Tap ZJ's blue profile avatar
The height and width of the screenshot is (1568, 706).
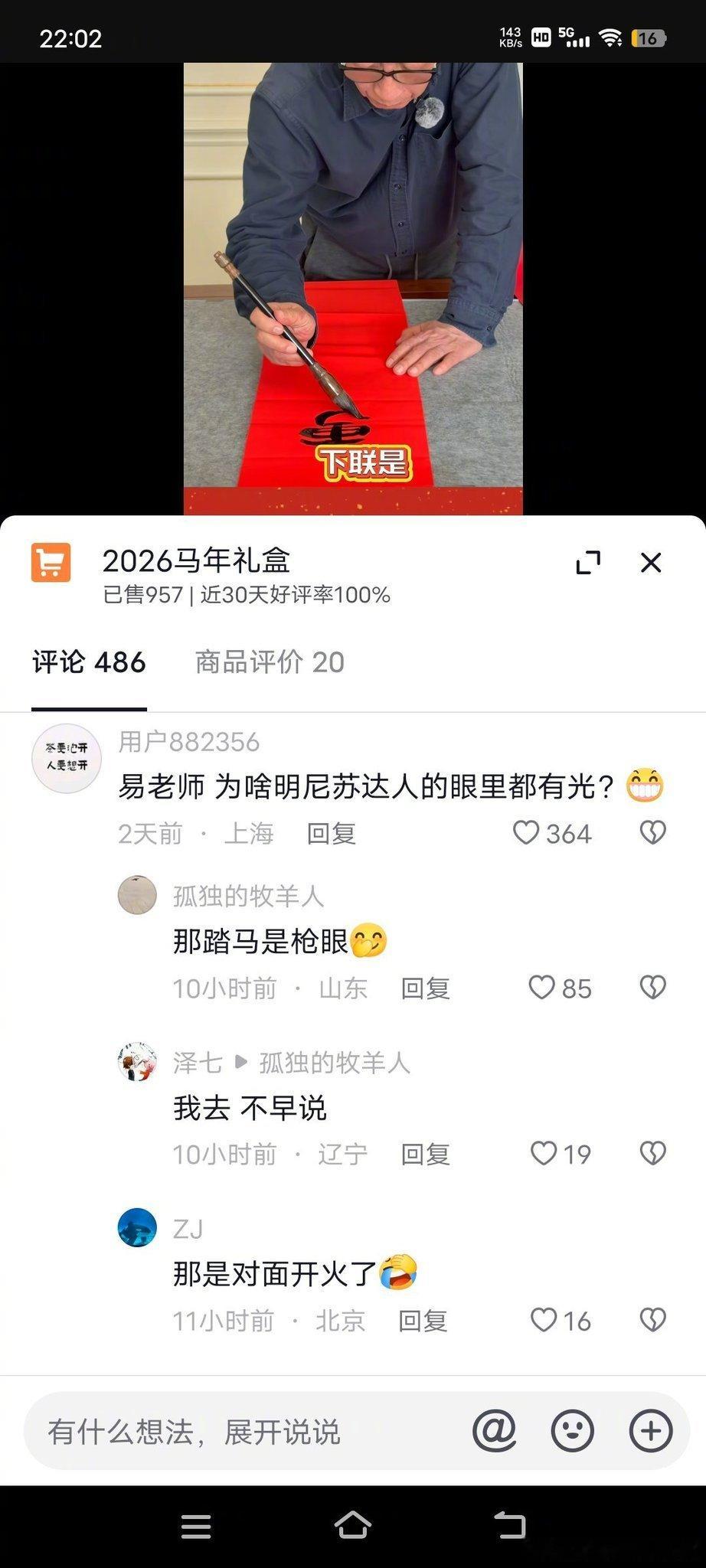pos(137,1227)
